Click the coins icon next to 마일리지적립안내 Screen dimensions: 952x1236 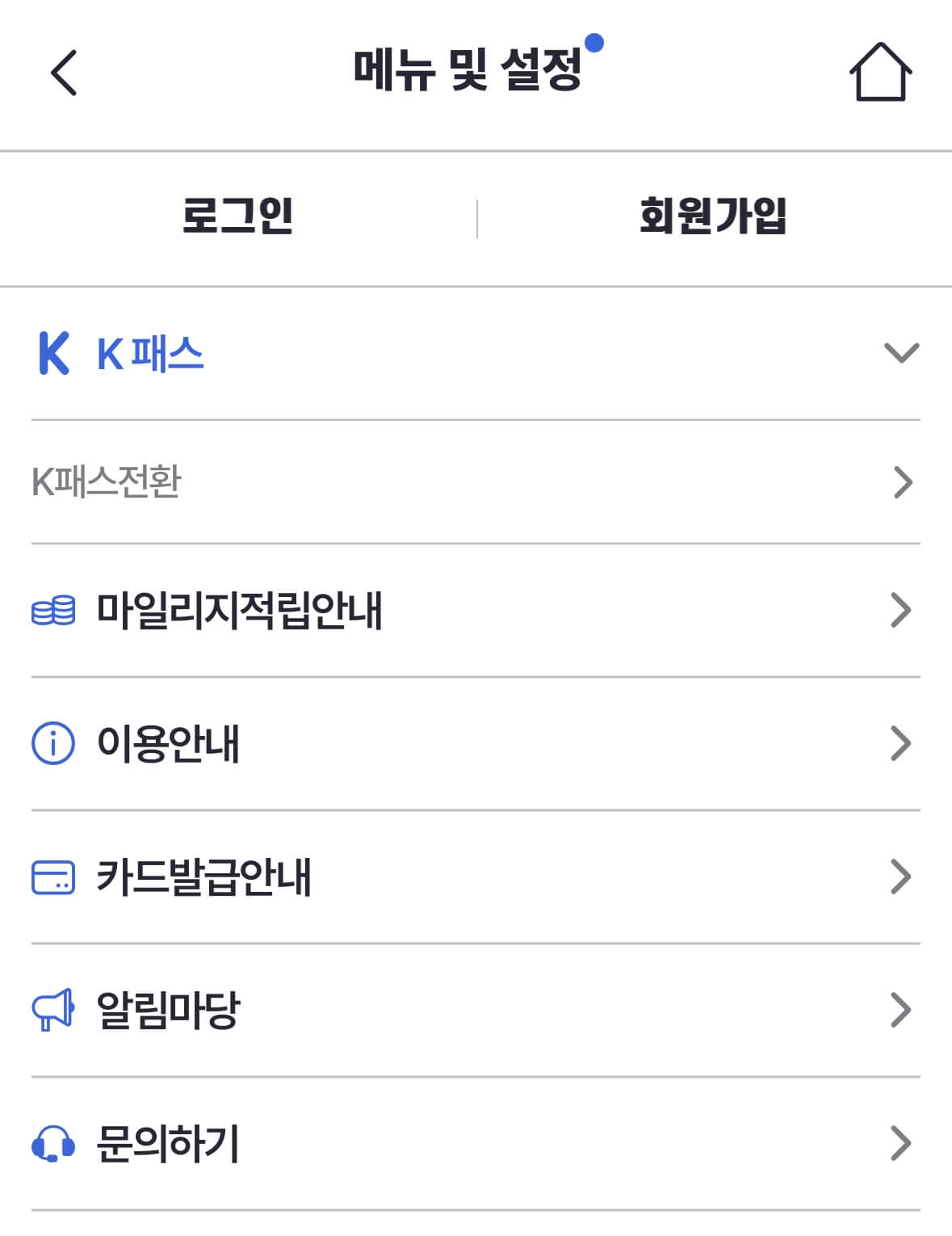click(52, 612)
